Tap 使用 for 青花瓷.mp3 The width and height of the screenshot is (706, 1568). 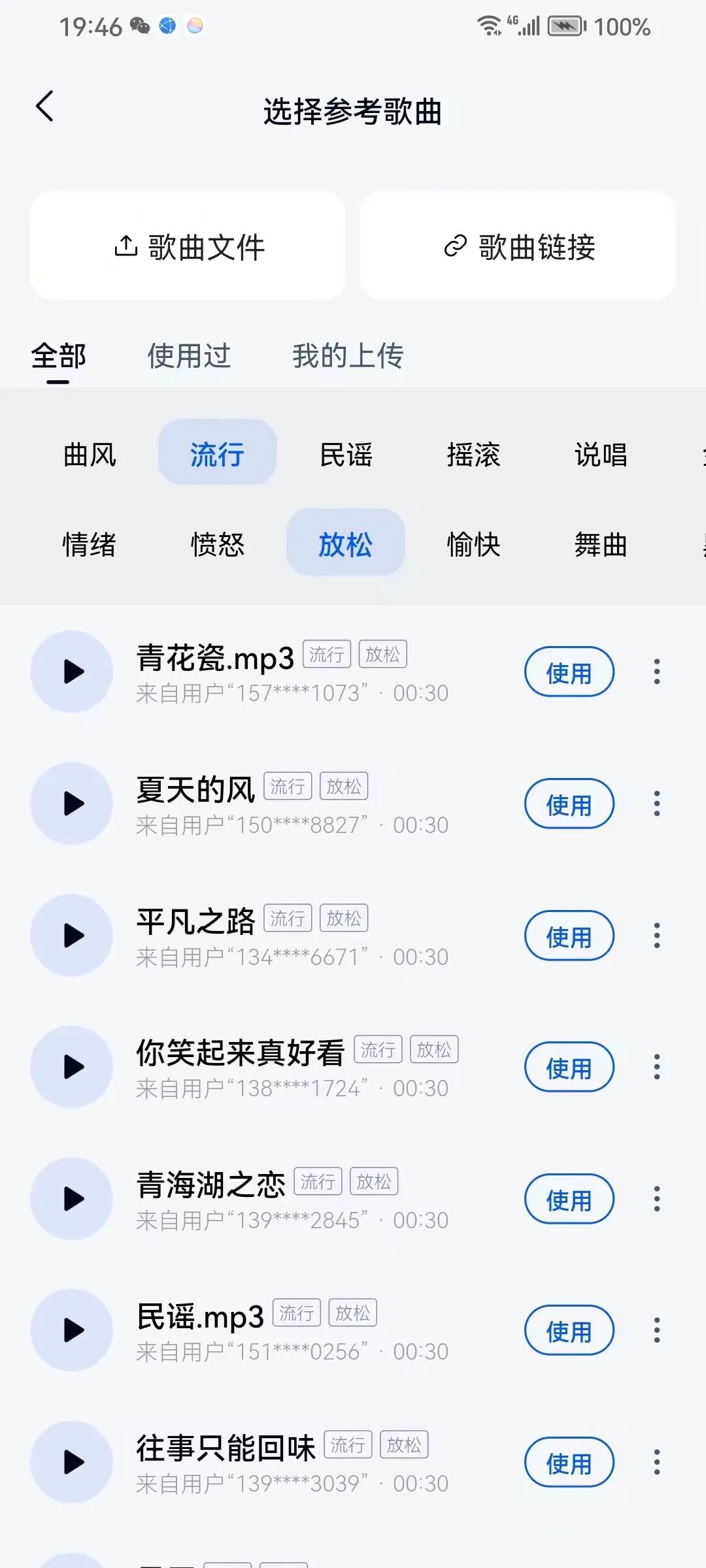[x=569, y=672]
